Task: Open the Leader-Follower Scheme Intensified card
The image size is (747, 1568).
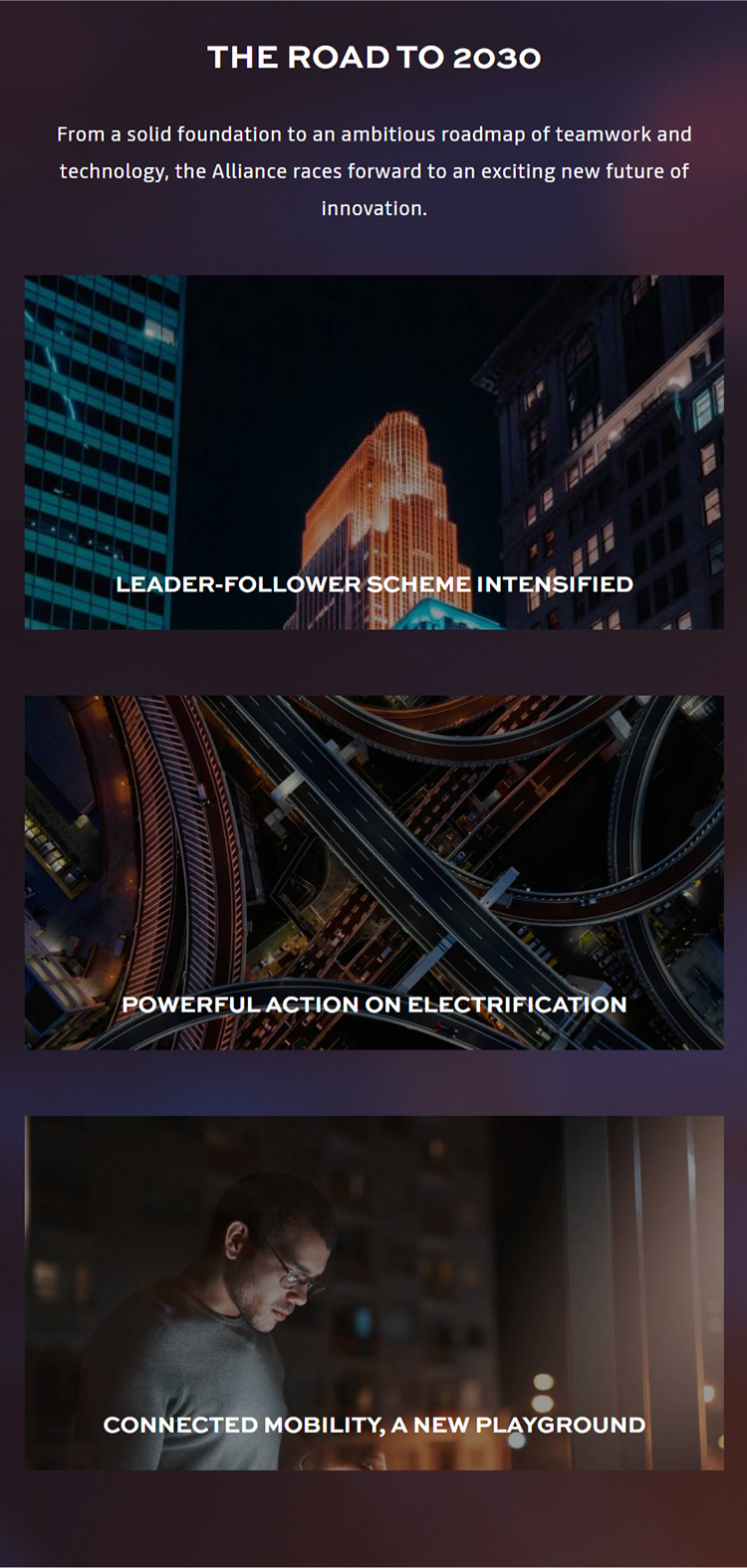Action: pyautogui.click(x=373, y=452)
